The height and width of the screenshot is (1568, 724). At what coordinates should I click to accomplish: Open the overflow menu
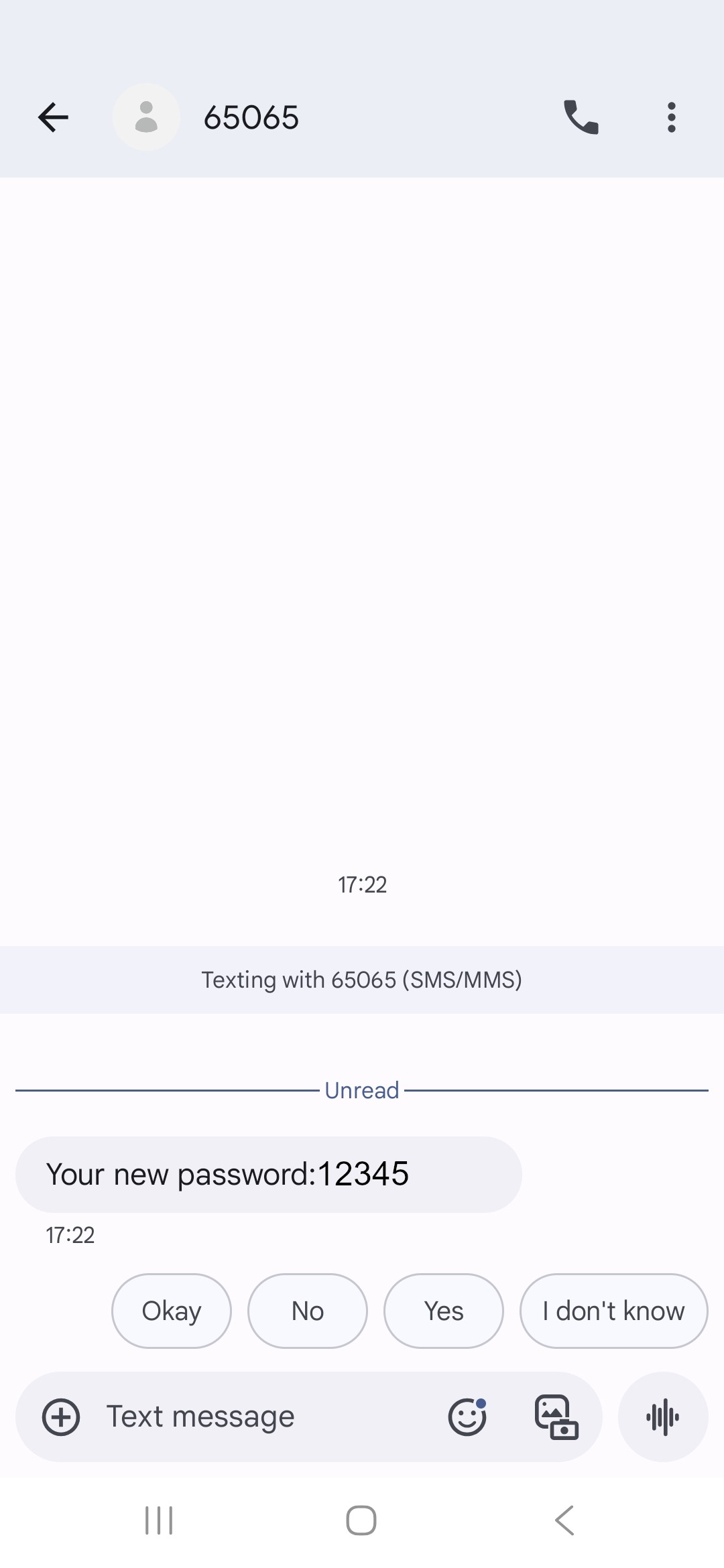[671, 118]
